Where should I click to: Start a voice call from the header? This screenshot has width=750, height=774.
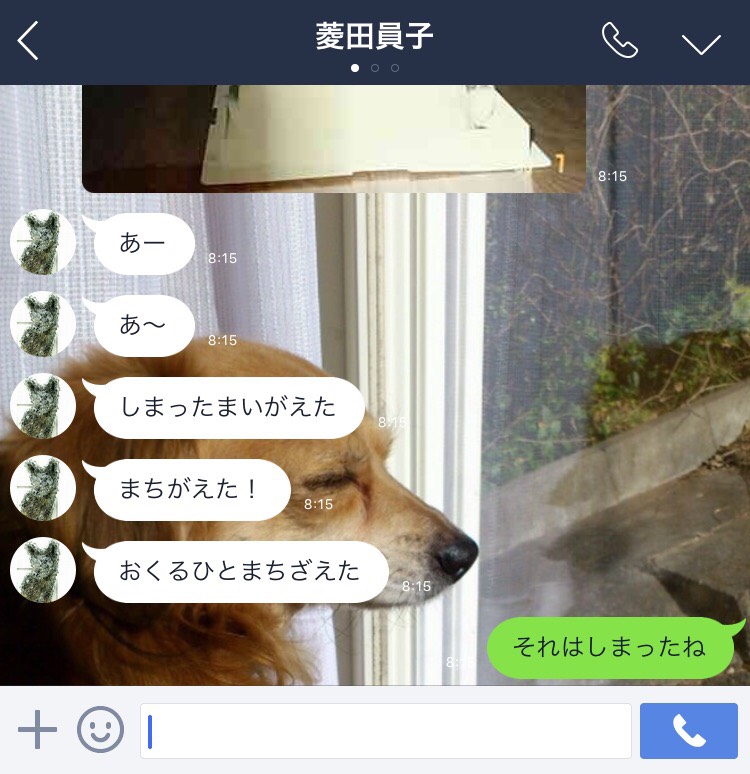point(619,41)
